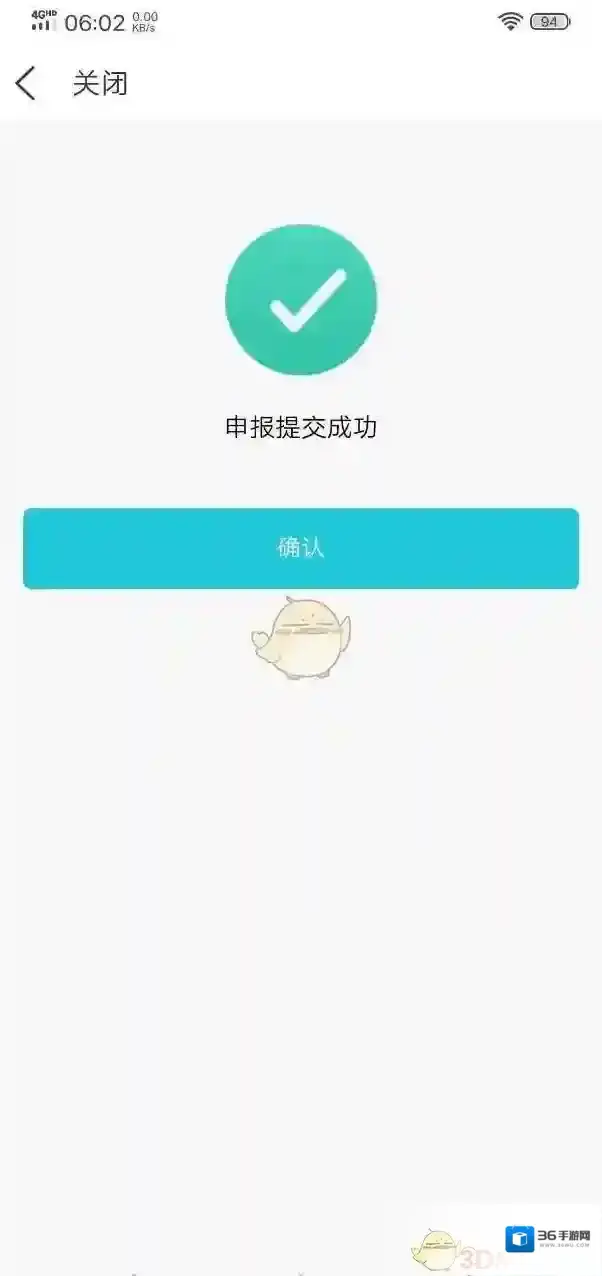This screenshot has width=602, height=1276.
Task: Tap the back arrow in the header
Action: click(x=26, y=84)
